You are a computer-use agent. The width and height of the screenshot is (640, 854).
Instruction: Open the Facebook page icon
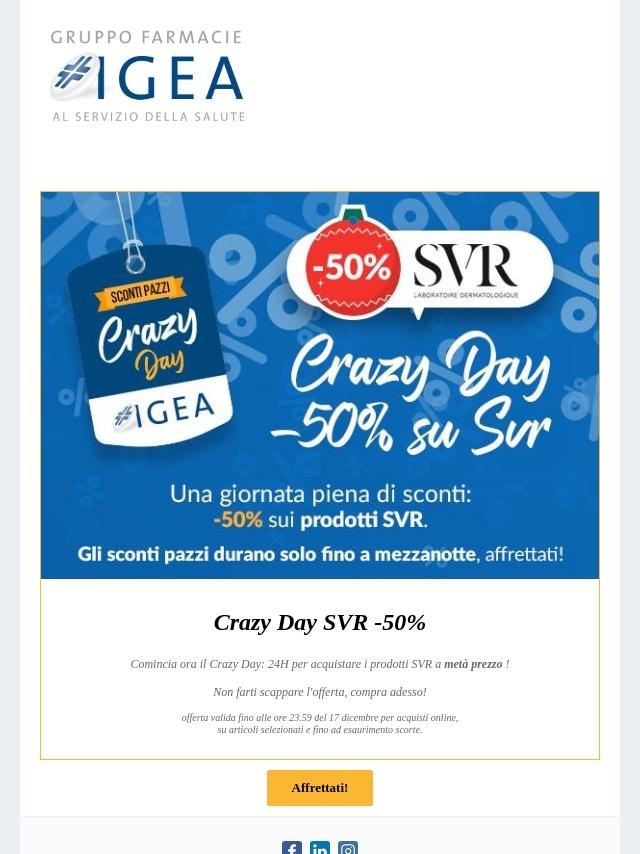pyautogui.click(x=292, y=848)
